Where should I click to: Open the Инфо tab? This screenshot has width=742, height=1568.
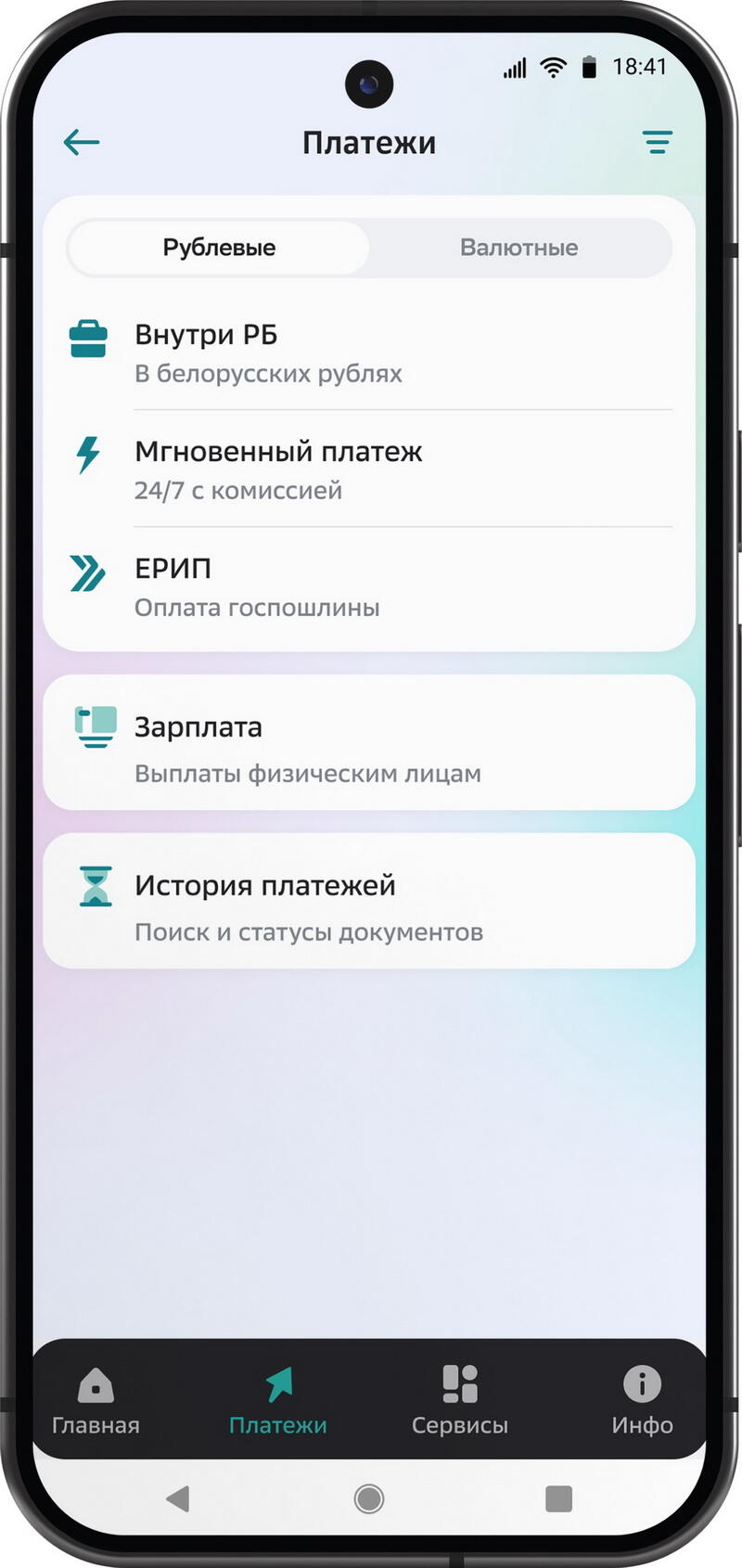click(642, 1401)
